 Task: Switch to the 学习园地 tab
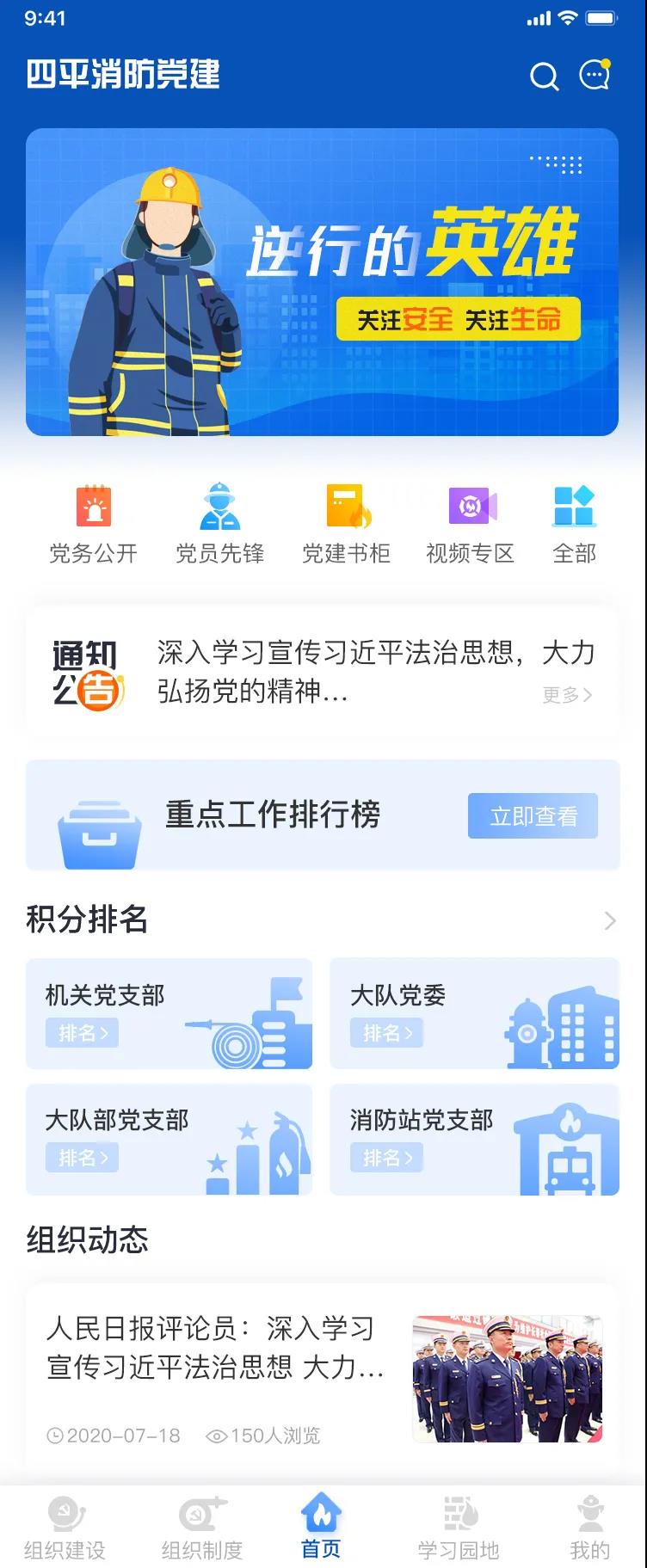(459, 1528)
